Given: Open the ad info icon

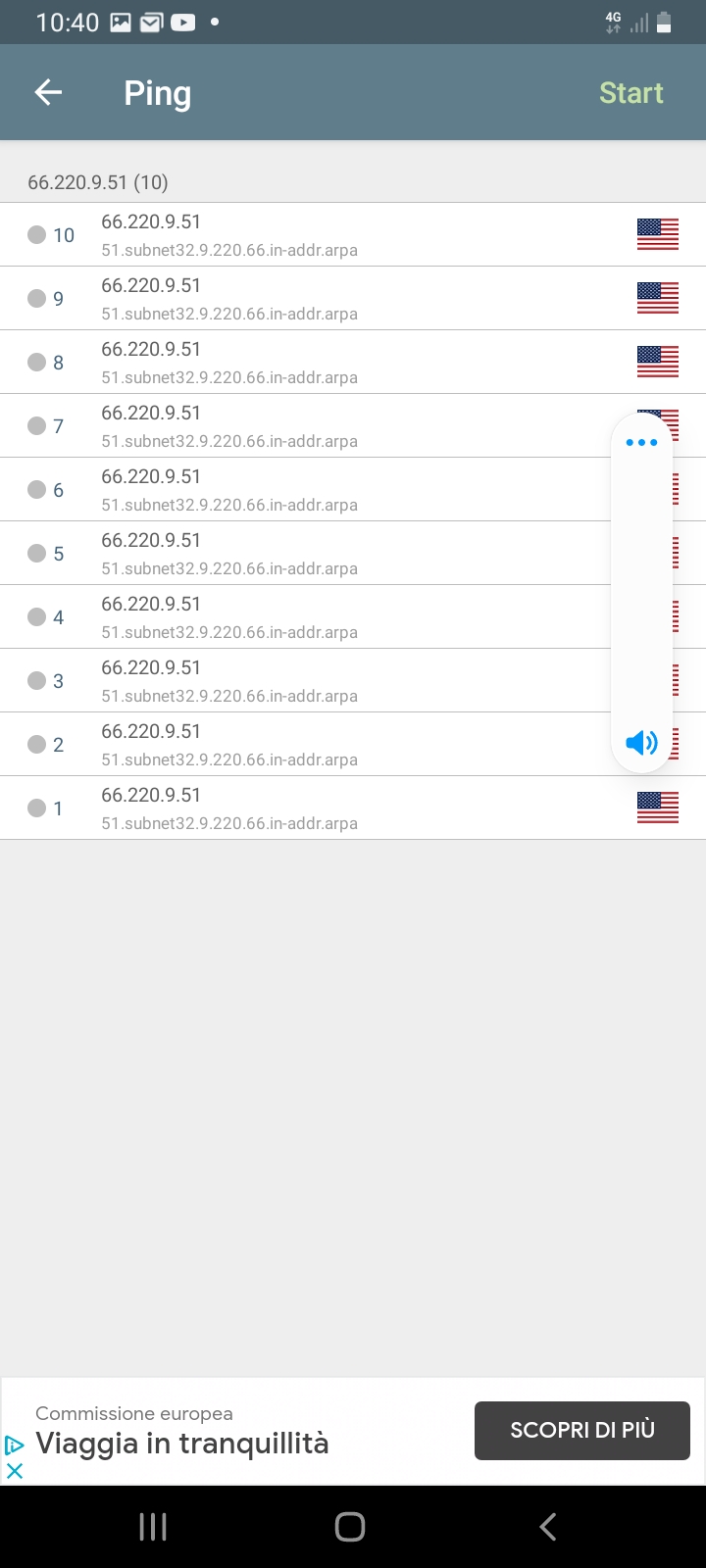Looking at the screenshot, I should (15, 1445).
